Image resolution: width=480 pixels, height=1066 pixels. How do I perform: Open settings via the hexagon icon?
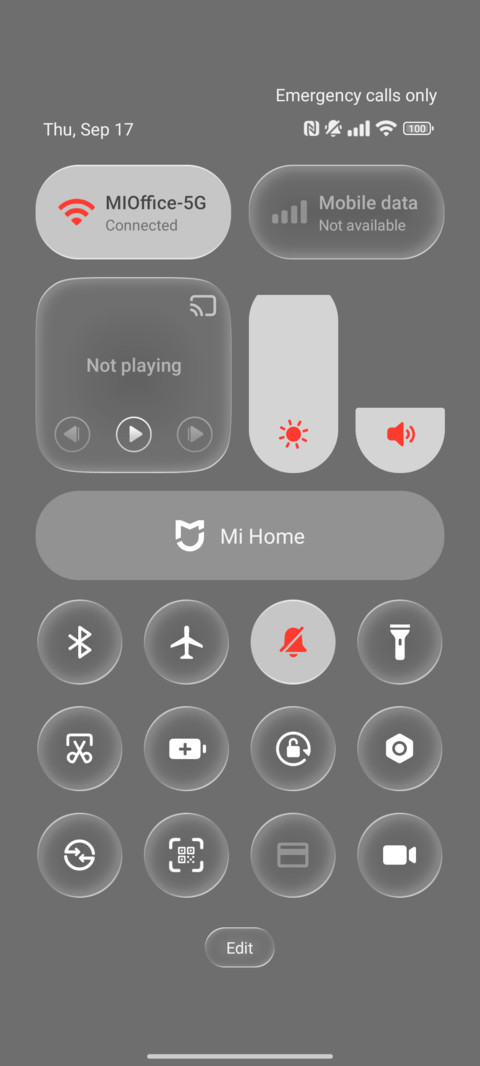(x=400, y=749)
